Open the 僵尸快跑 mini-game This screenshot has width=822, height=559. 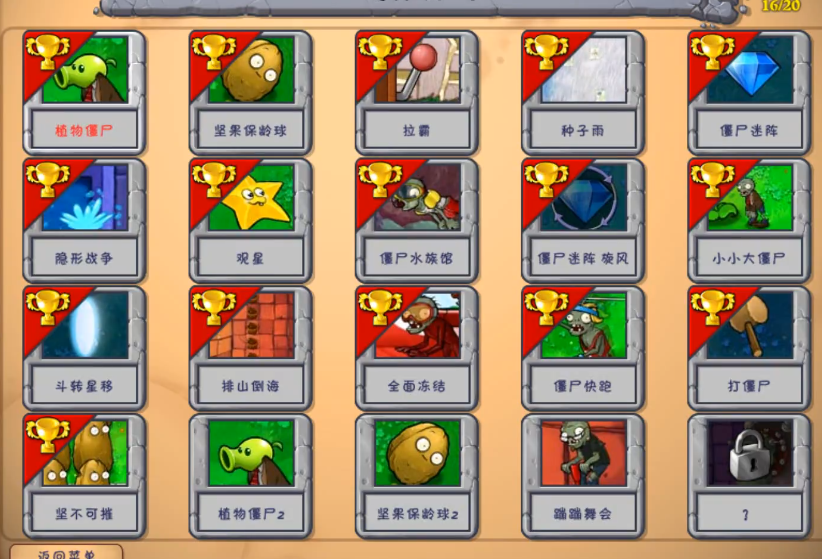click(x=583, y=346)
